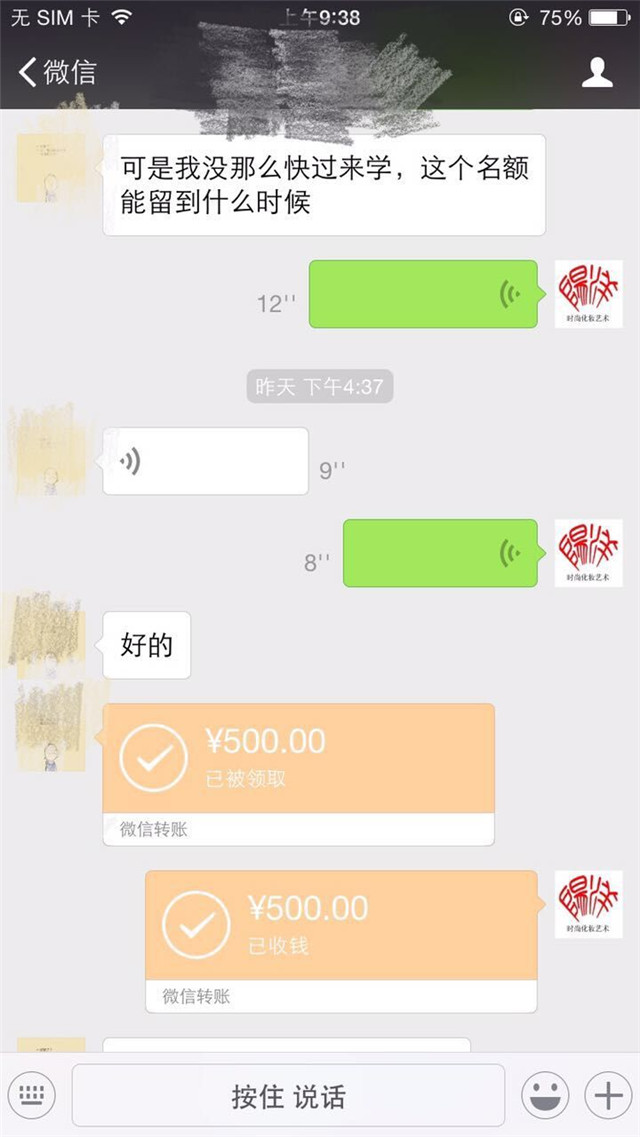
Task: Open the contact profile icon
Action: tap(597, 72)
